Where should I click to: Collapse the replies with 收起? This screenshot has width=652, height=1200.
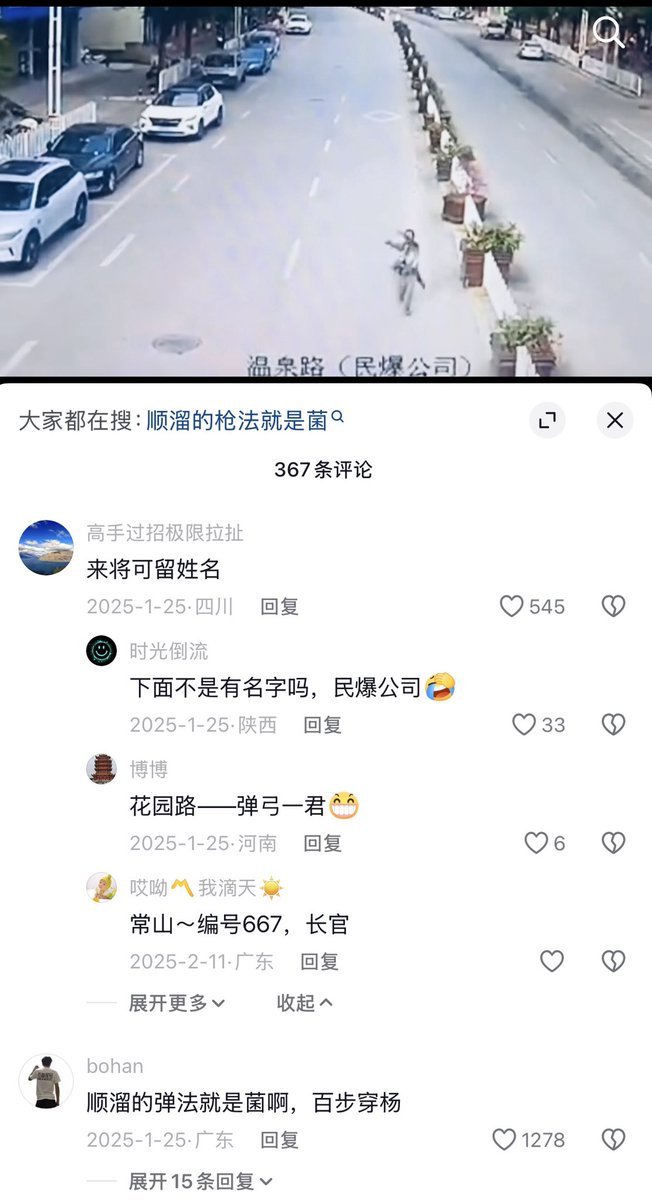[x=304, y=1003]
